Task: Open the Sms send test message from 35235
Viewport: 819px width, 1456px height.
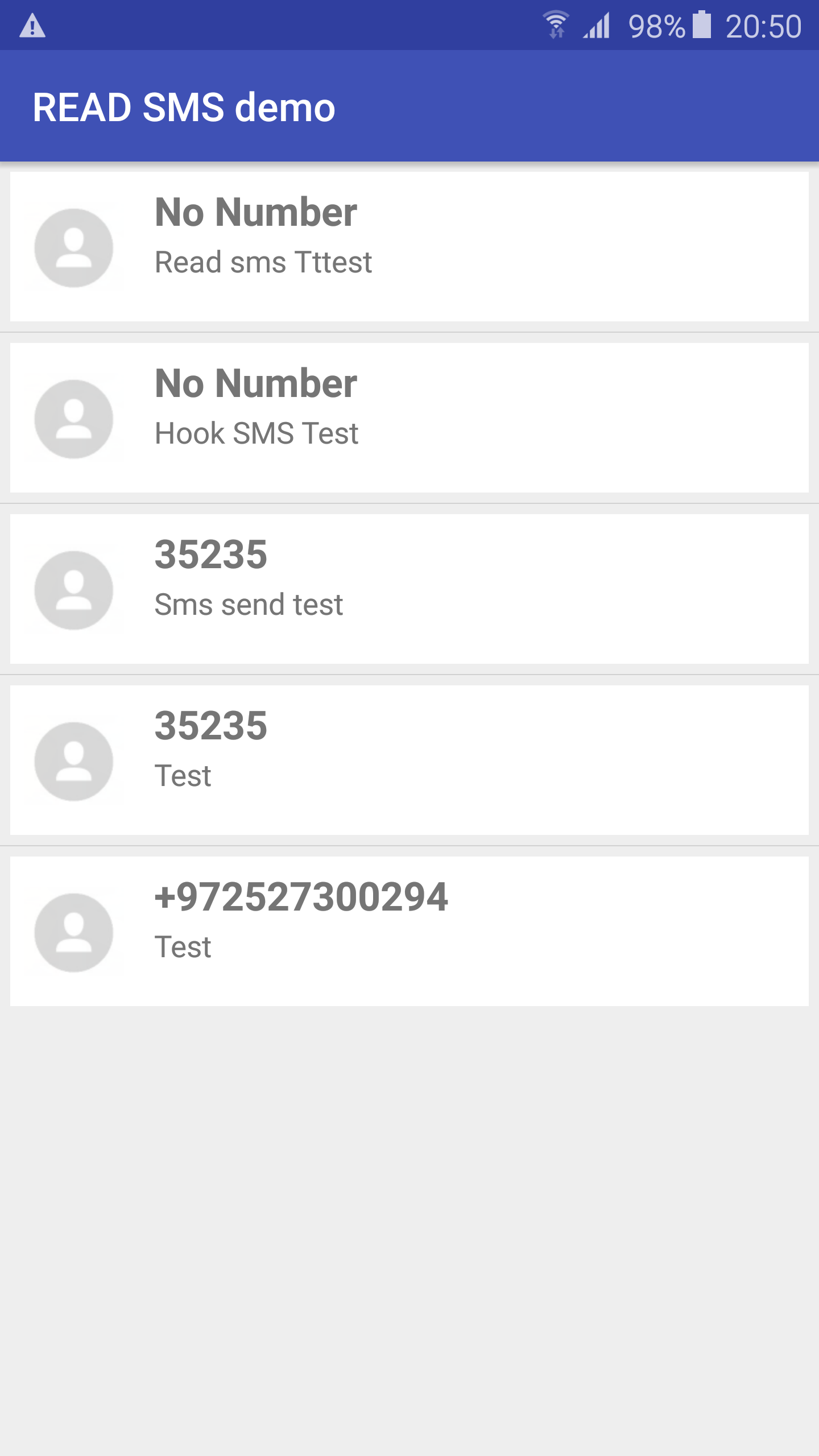Action: (409, 590)
